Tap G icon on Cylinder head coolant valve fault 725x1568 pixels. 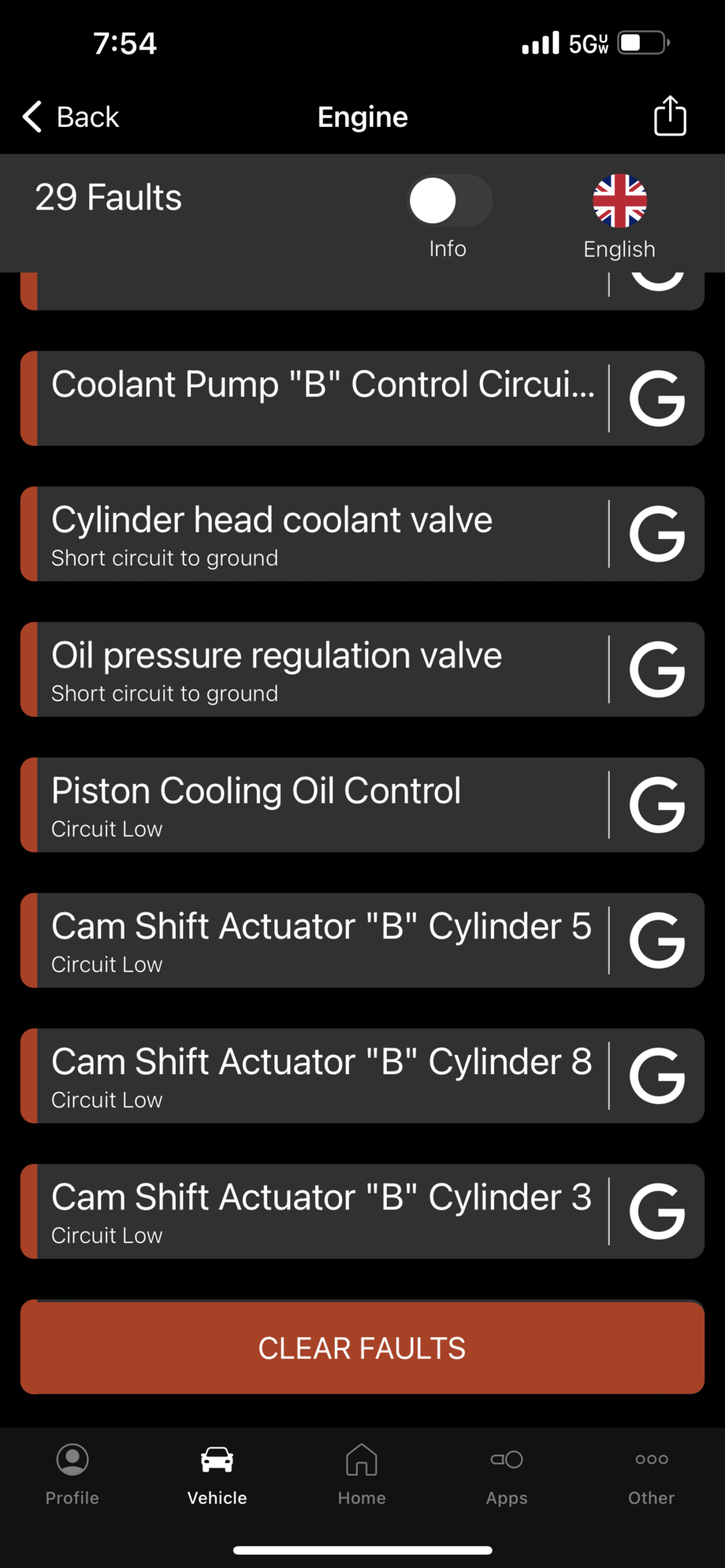pos(656,533)
